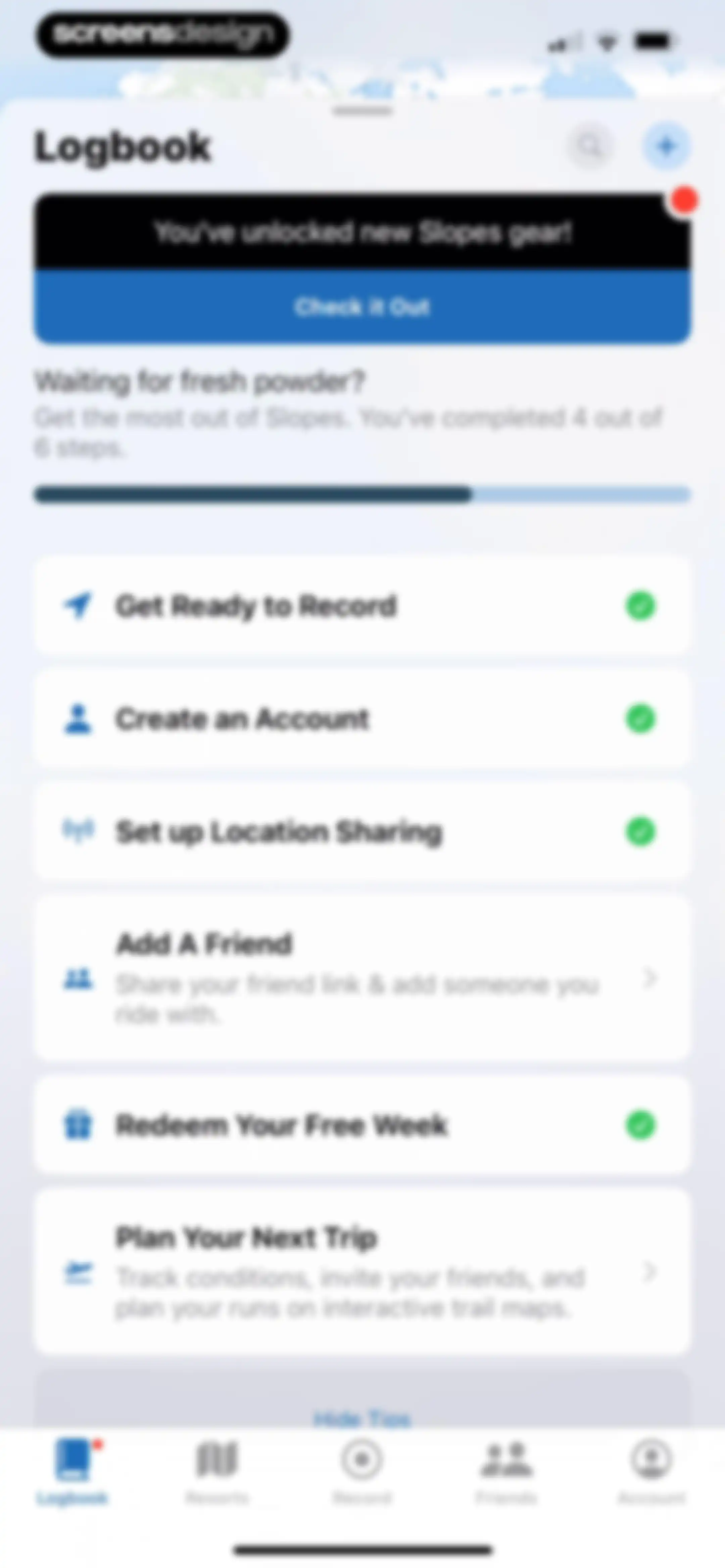Image resolution: width=725 pixels, height=1568 pixels.
Task: Open the Add A Friend step
Action: point(362,978)
